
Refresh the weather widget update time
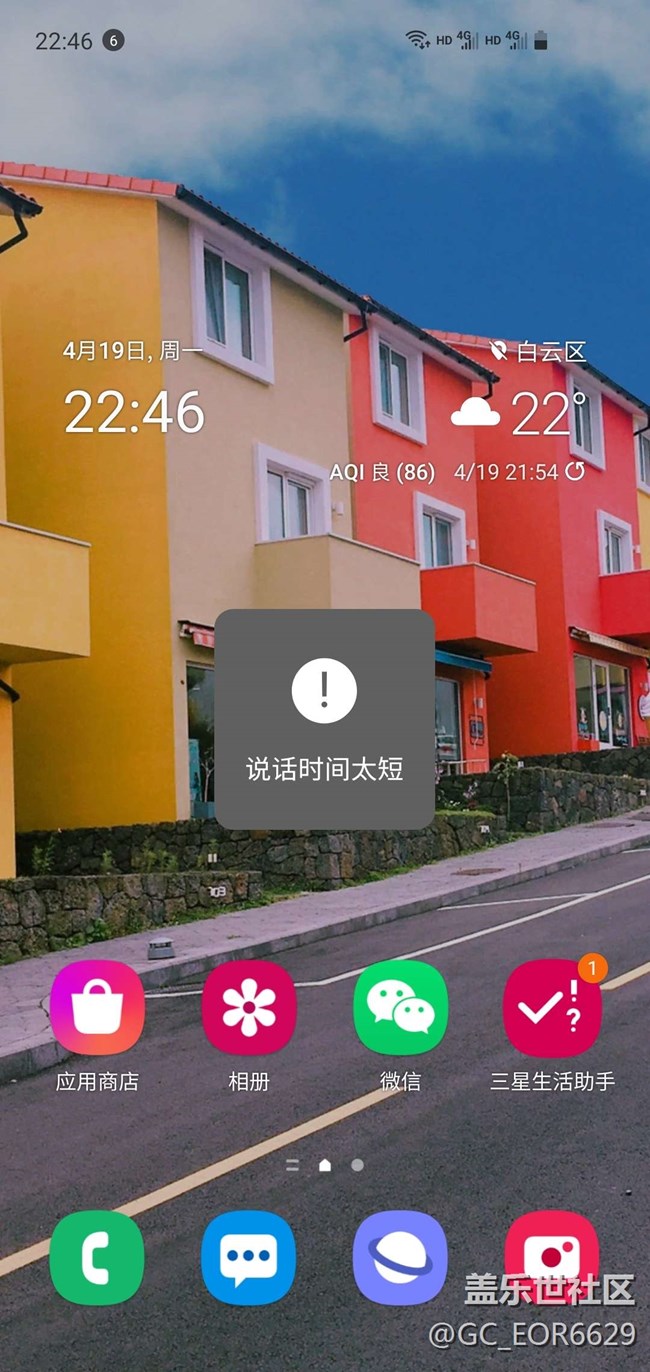[x=575, y=471]
